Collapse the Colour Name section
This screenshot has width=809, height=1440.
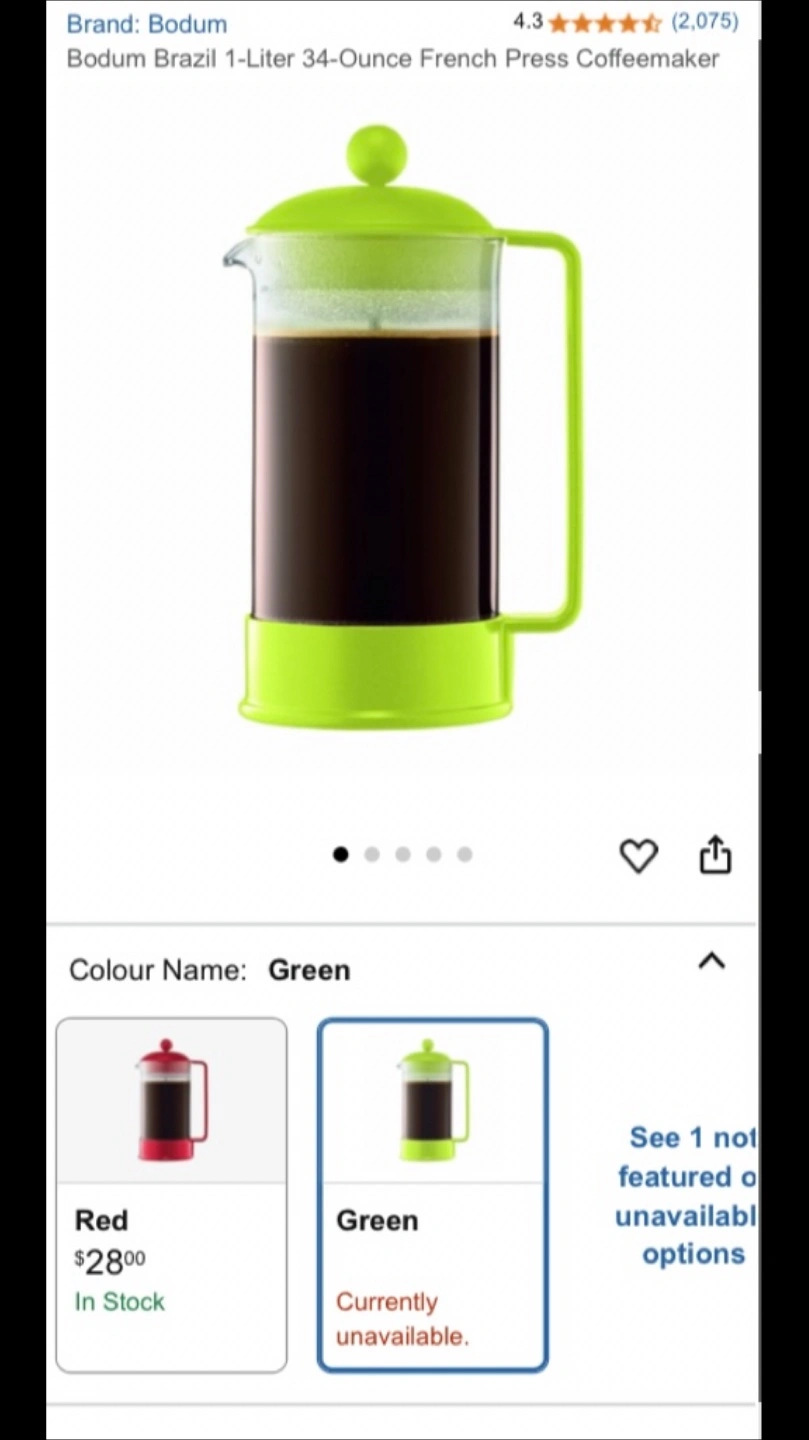[x=711, y=961]
